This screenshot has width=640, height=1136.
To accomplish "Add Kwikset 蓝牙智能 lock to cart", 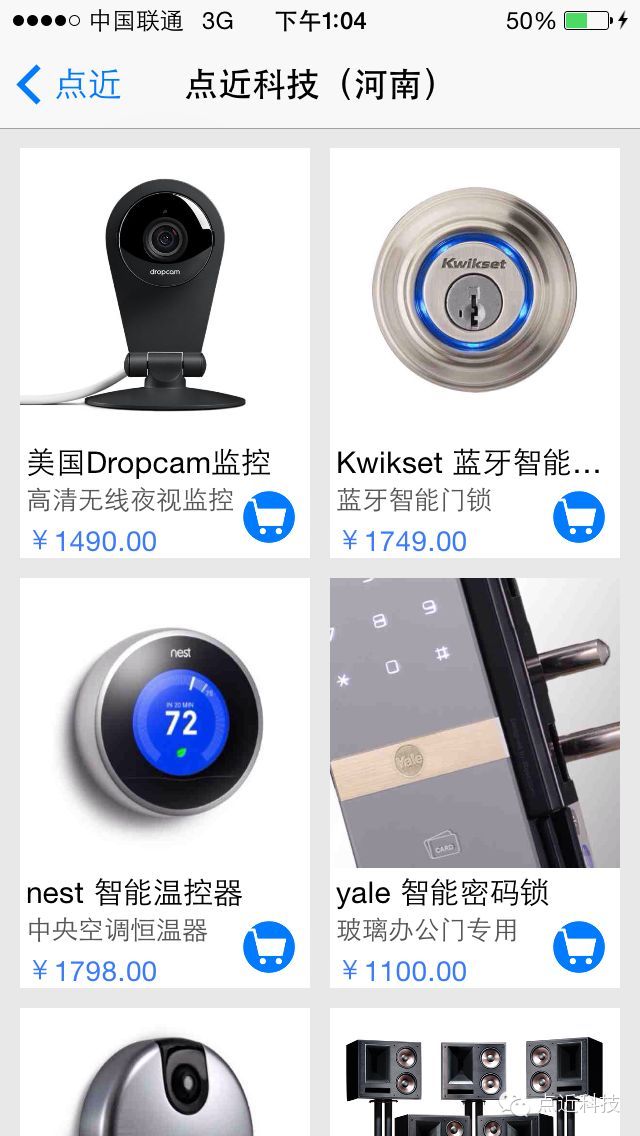I will pyautogui.click(x=579, y=517).
